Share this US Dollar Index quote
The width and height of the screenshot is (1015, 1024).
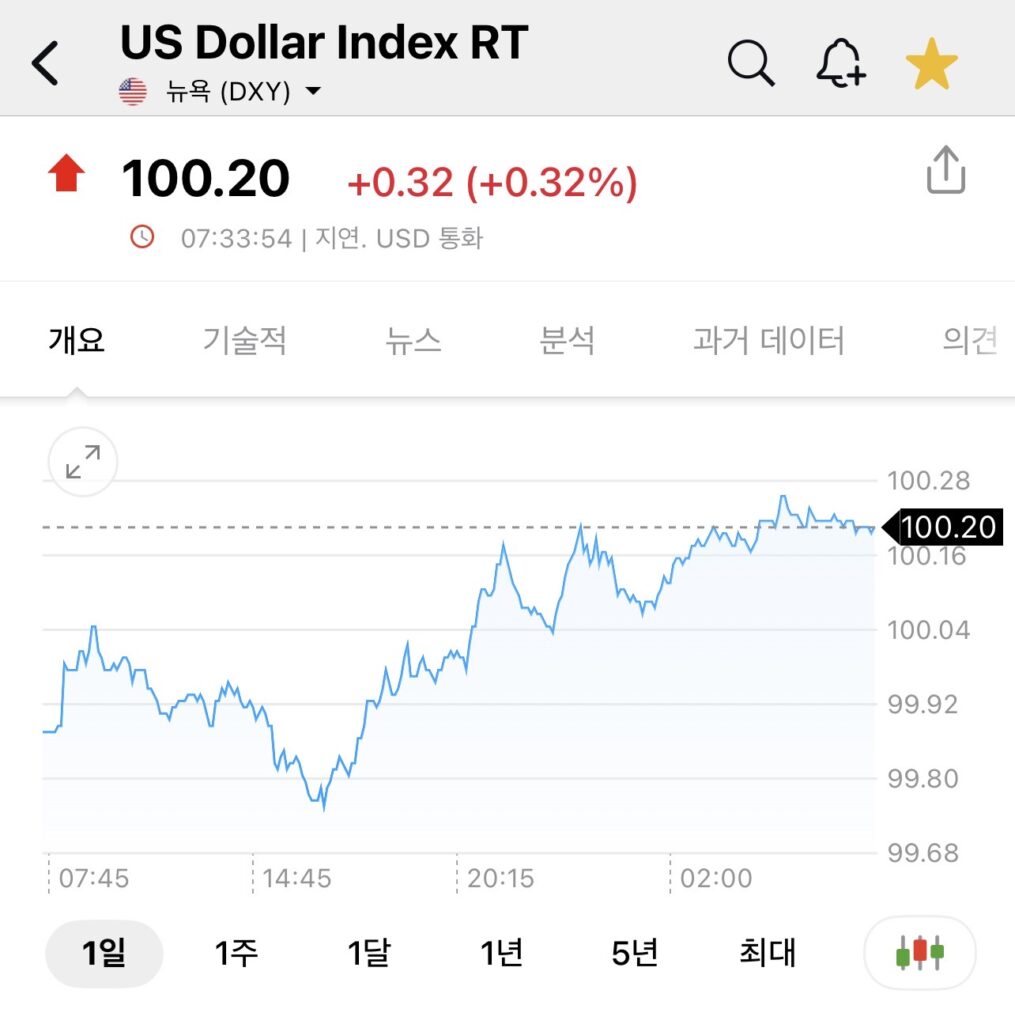[x=945, y=171]
